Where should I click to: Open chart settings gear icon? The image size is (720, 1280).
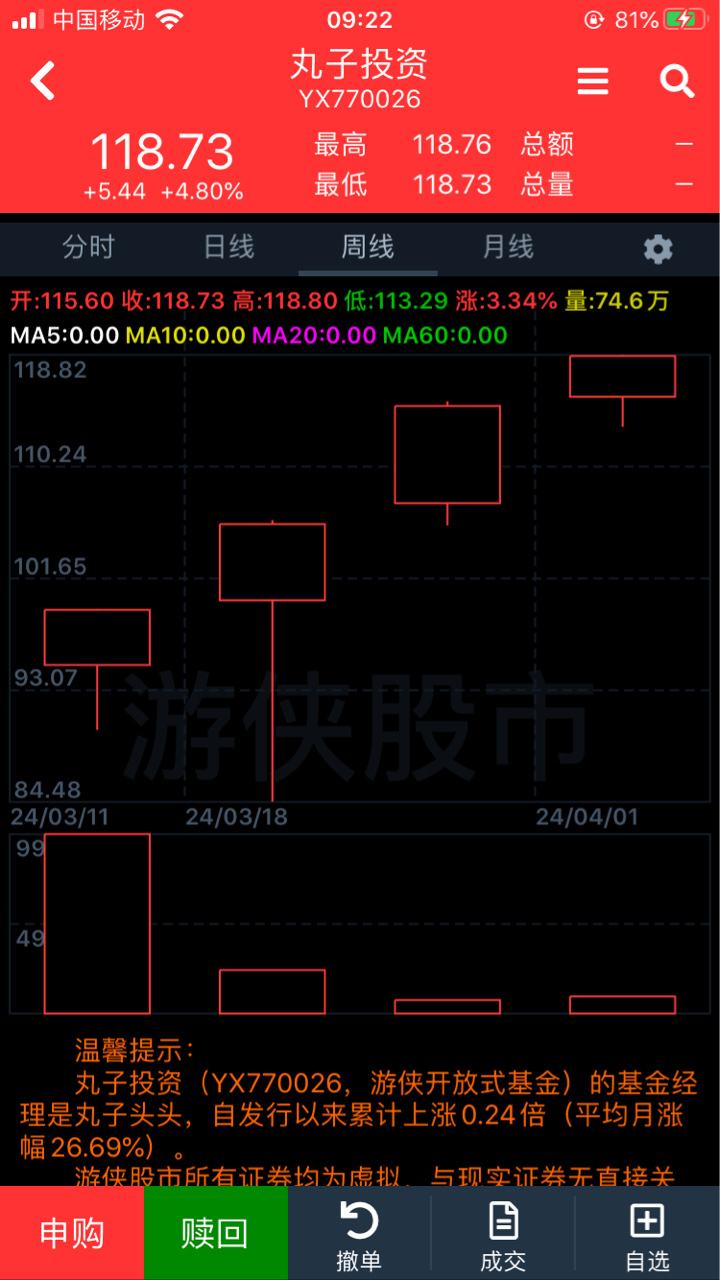point(658,249)
